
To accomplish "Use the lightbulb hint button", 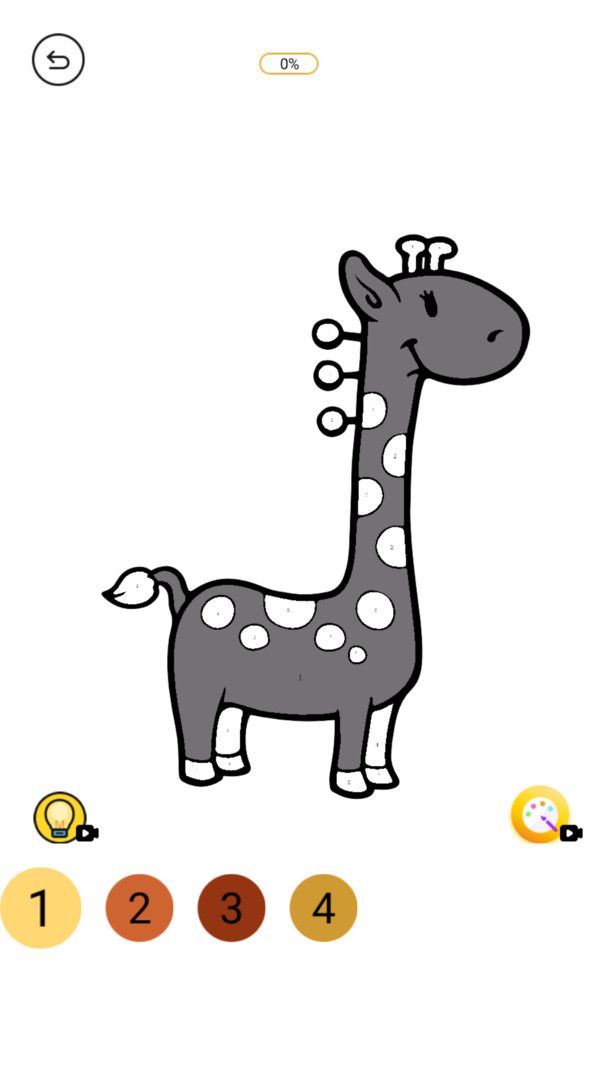I will pos(60,817).
